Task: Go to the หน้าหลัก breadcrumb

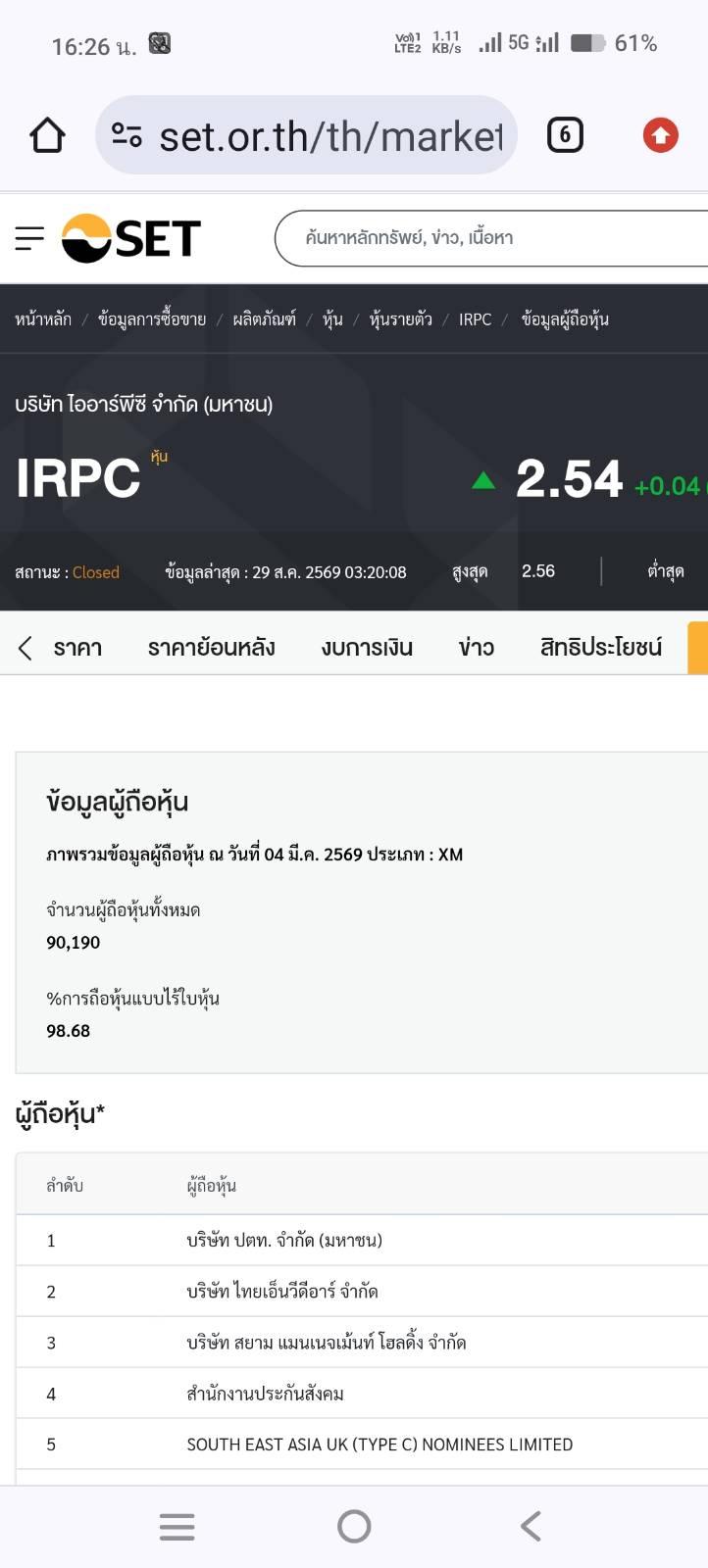Action: (43, 319)
